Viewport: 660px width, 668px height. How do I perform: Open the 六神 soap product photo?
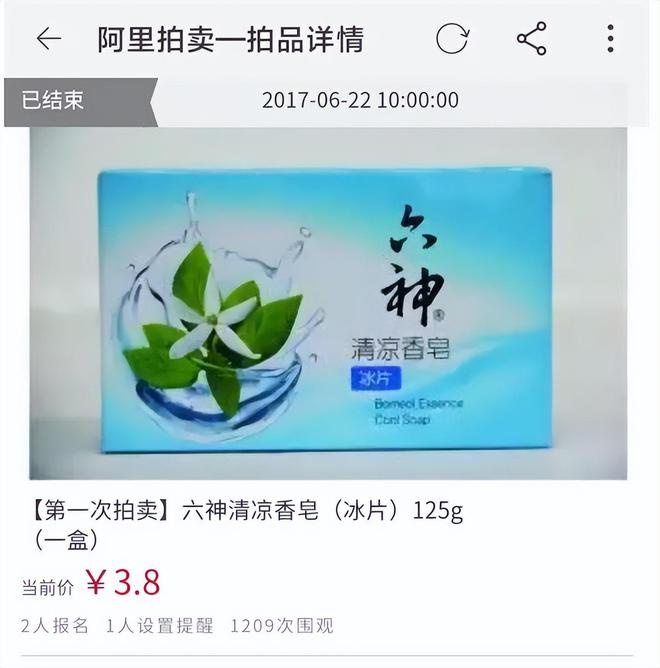[x=328, y=304]
